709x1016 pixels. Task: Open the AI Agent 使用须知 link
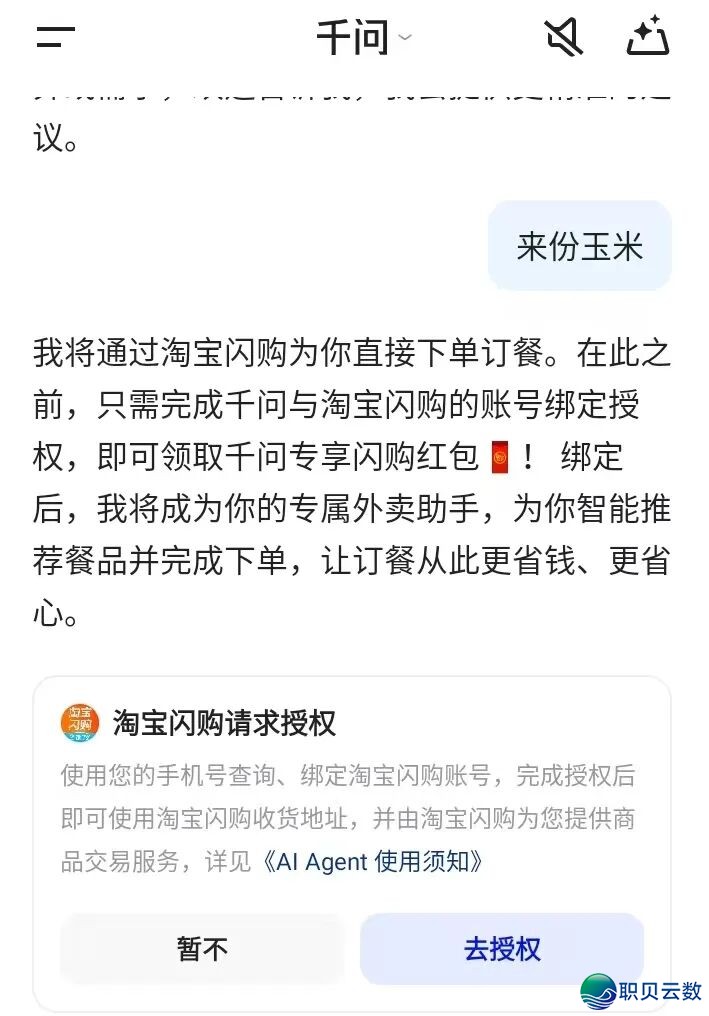pos(373,861)
